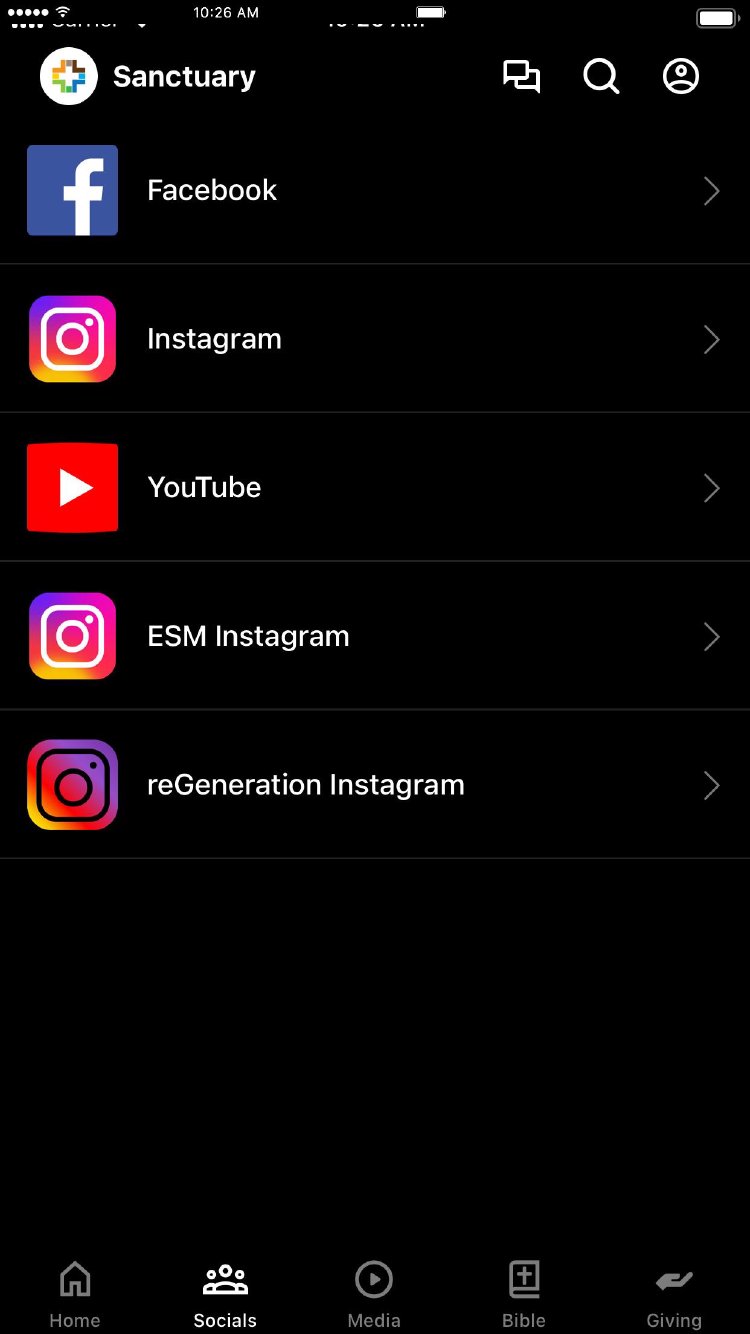Screen dimensions: 750x1334
Task: Open the Instagram row below Facebook
Action: pos(374,339)
